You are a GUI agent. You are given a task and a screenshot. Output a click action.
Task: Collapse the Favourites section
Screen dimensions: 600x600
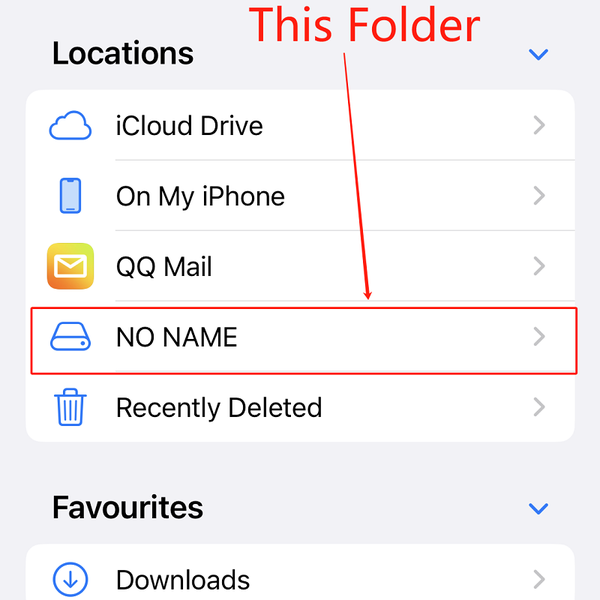(x=538, y=508)
